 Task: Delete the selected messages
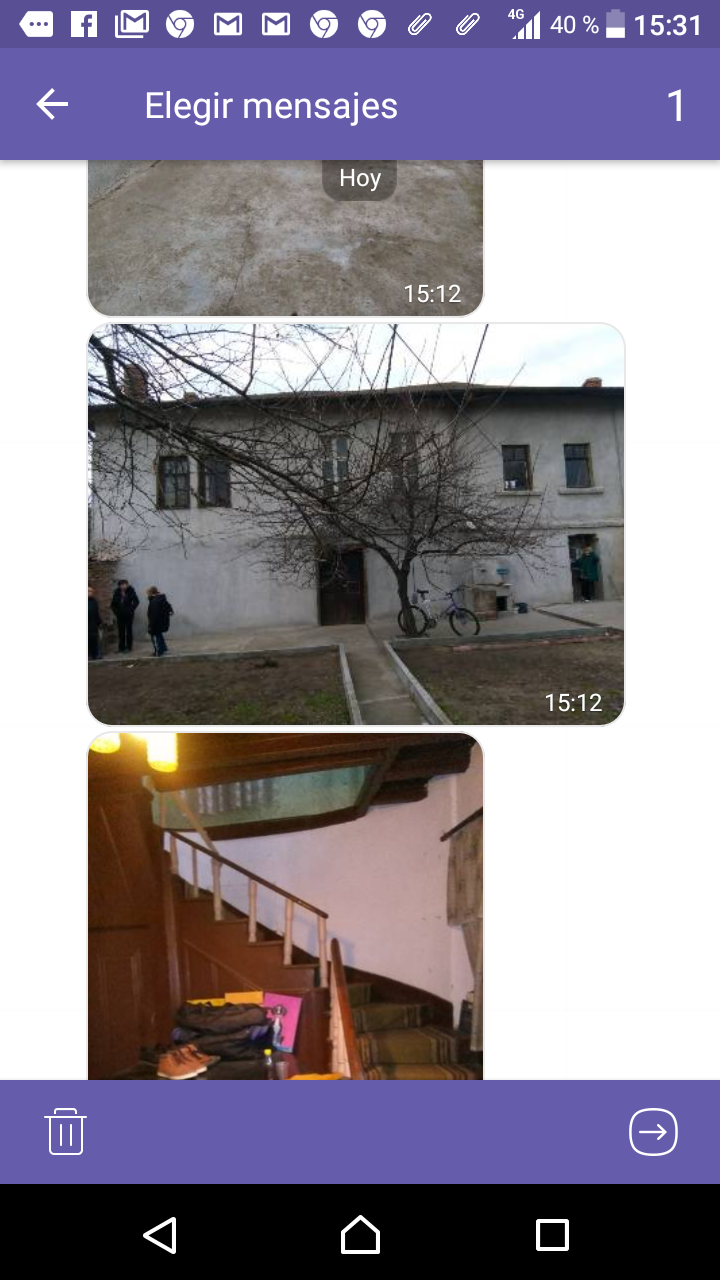[x=66, y=1132]
